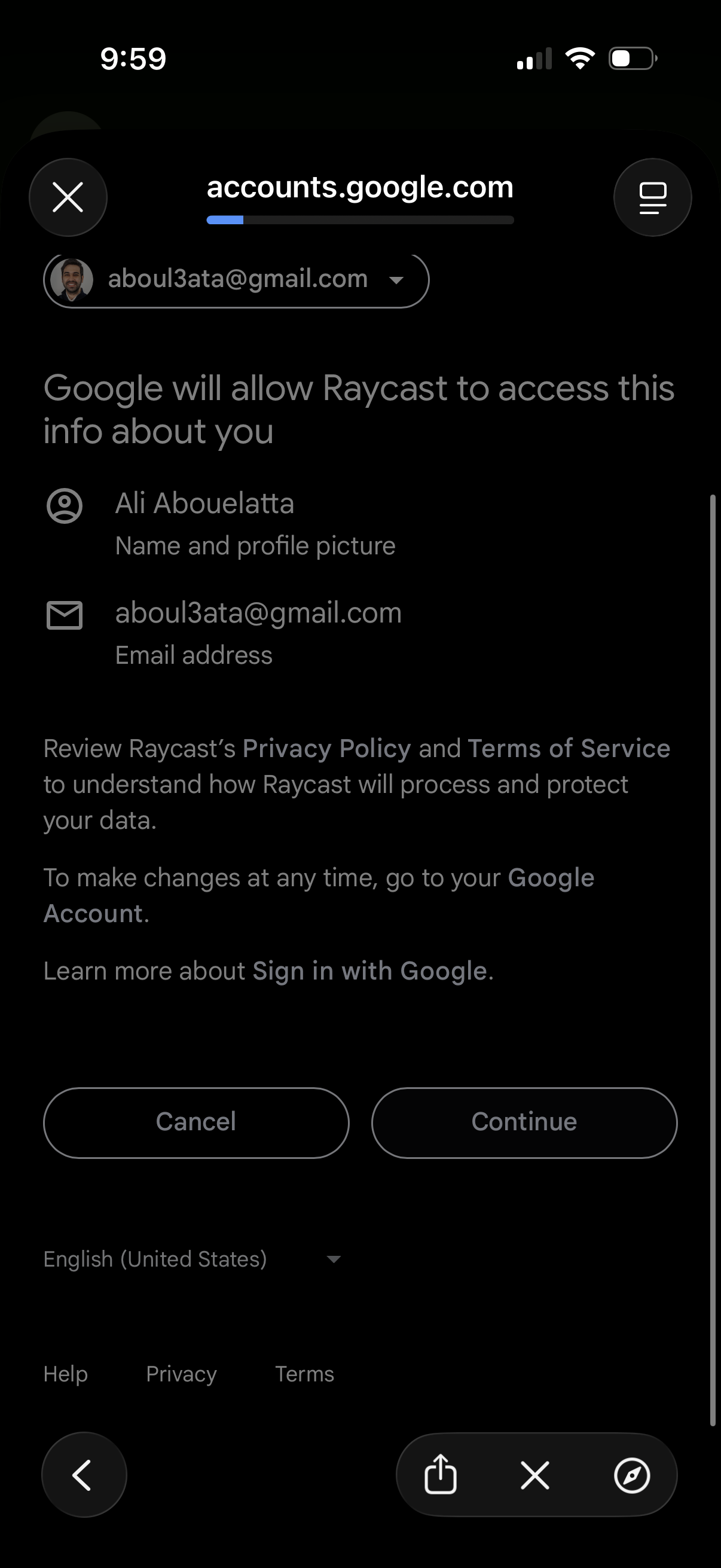Open the footer Privacy link
The width and height of the screenshot is (721, 1568).
[181, 1374]
